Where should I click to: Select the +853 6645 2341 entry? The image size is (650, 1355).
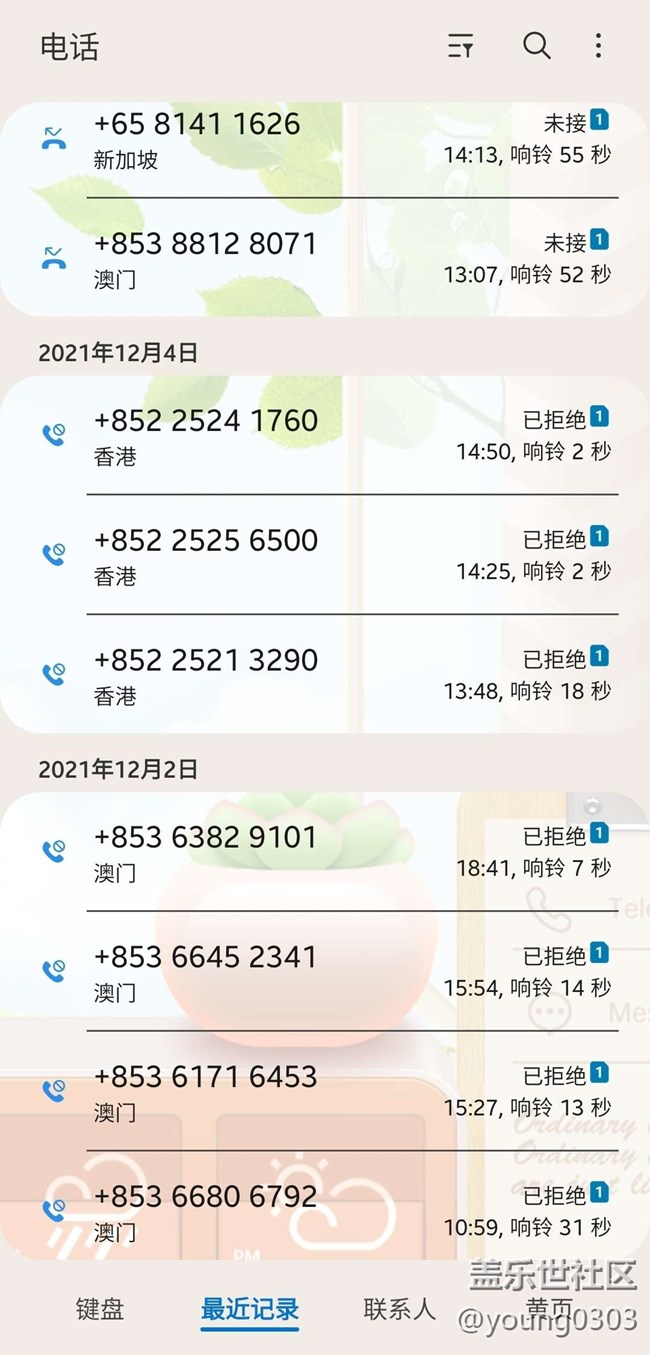click(325, 972)
